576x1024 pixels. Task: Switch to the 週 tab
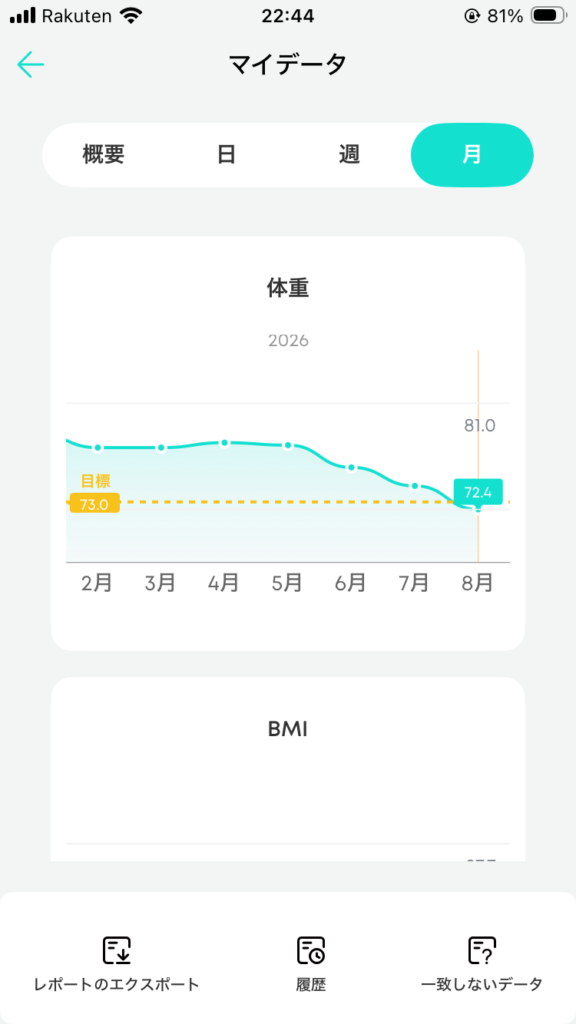click(x=349, y=155)
